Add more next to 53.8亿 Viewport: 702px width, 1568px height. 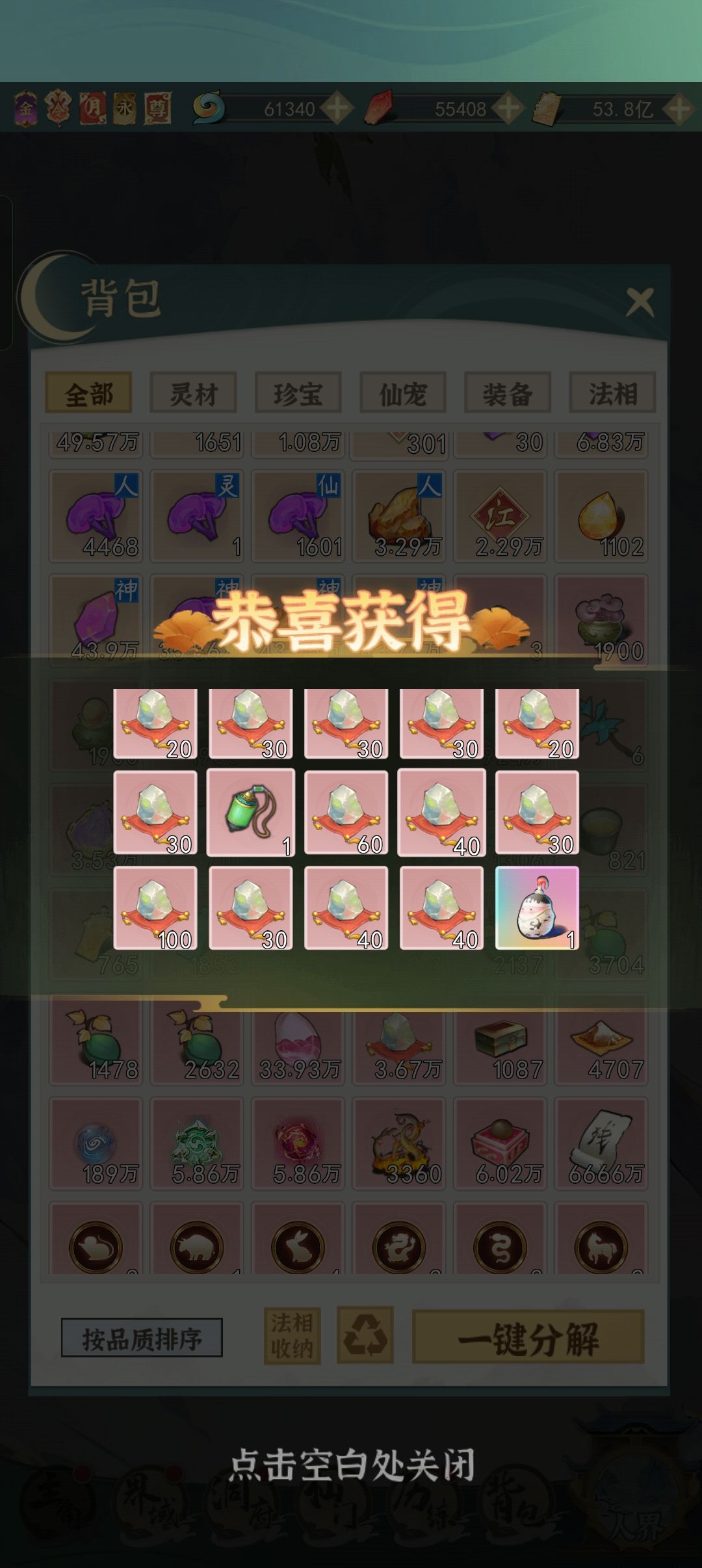pos(679,108)
